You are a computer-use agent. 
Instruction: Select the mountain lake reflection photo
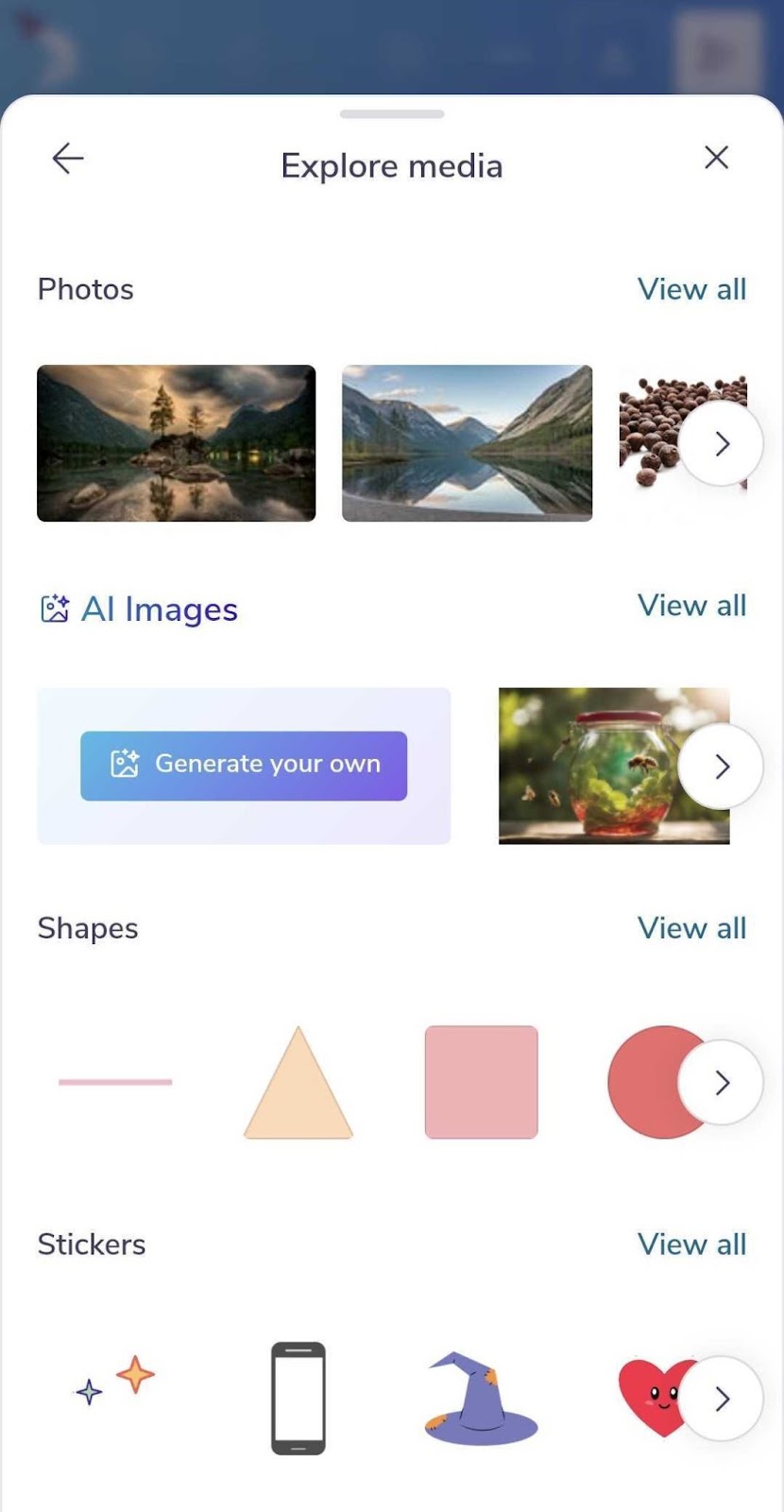coord(467,443)
